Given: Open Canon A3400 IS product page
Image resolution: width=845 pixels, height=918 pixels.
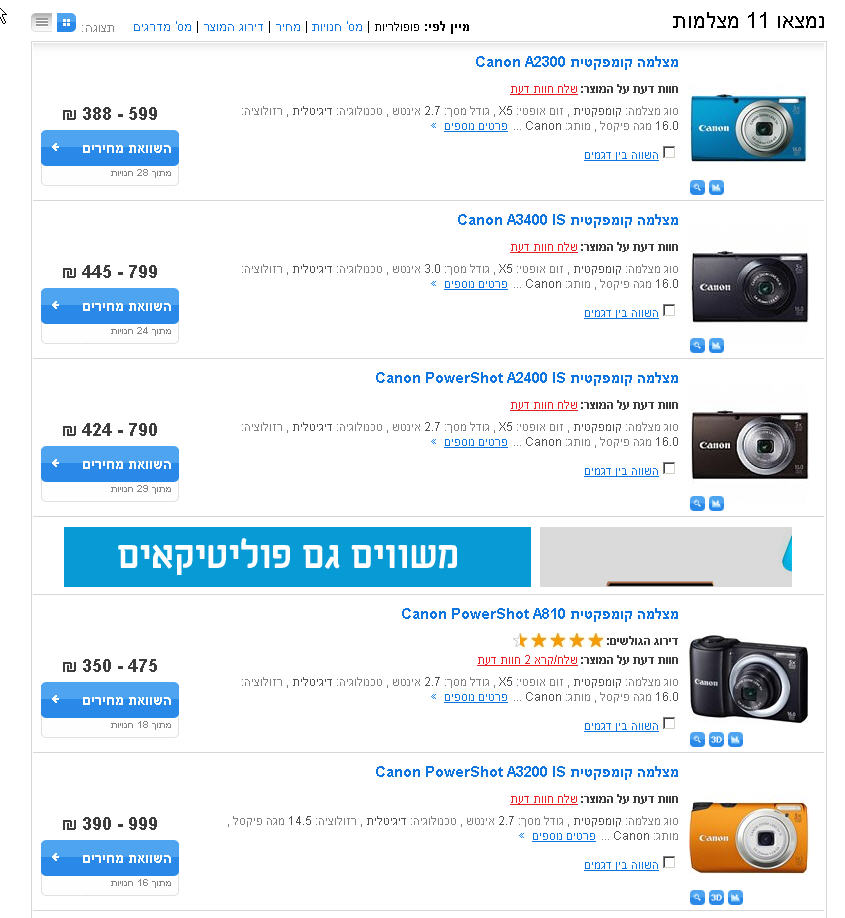Looking at the screenshot, I should click(x=568, y=220).
